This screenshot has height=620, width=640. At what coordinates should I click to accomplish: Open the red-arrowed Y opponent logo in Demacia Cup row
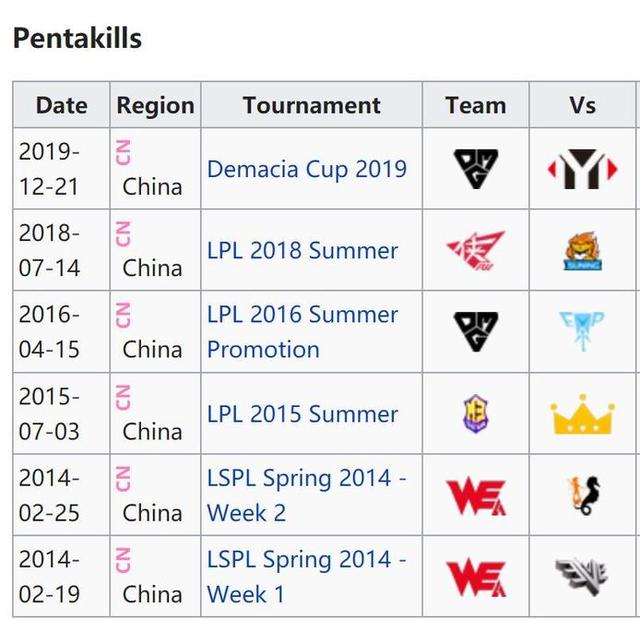(582, 169)
